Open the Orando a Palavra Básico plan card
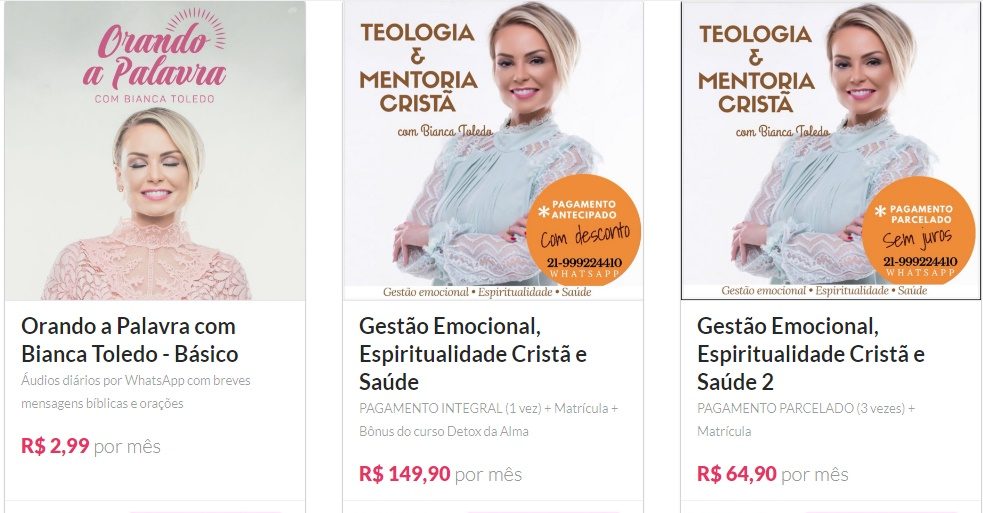 [129, 340]
